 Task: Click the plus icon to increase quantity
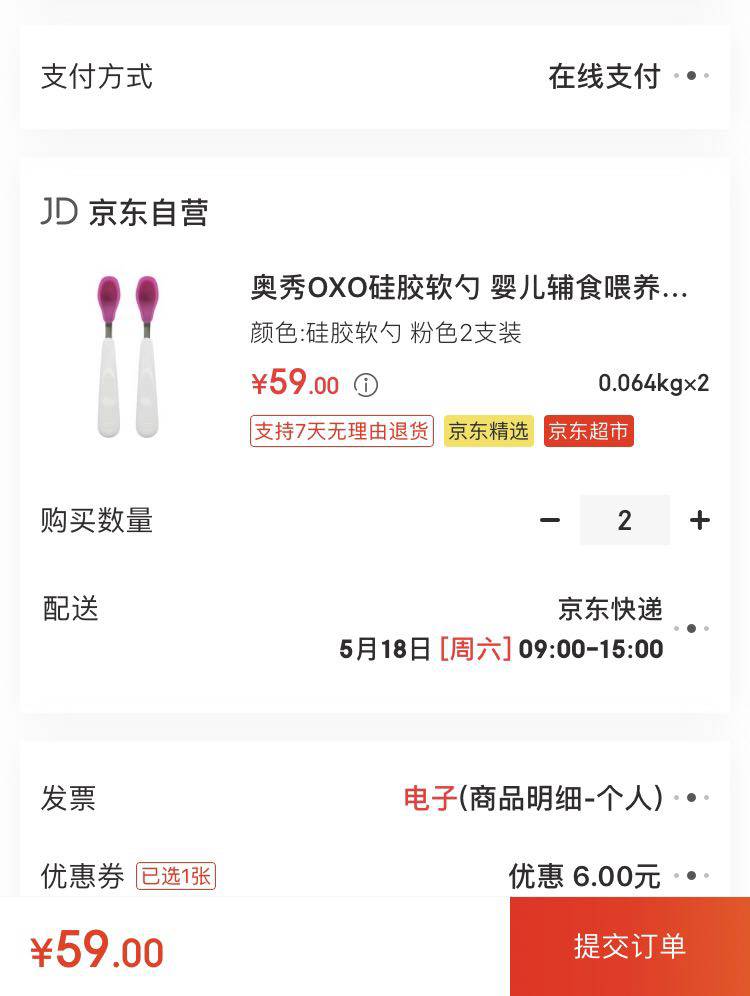click(700, 519)
